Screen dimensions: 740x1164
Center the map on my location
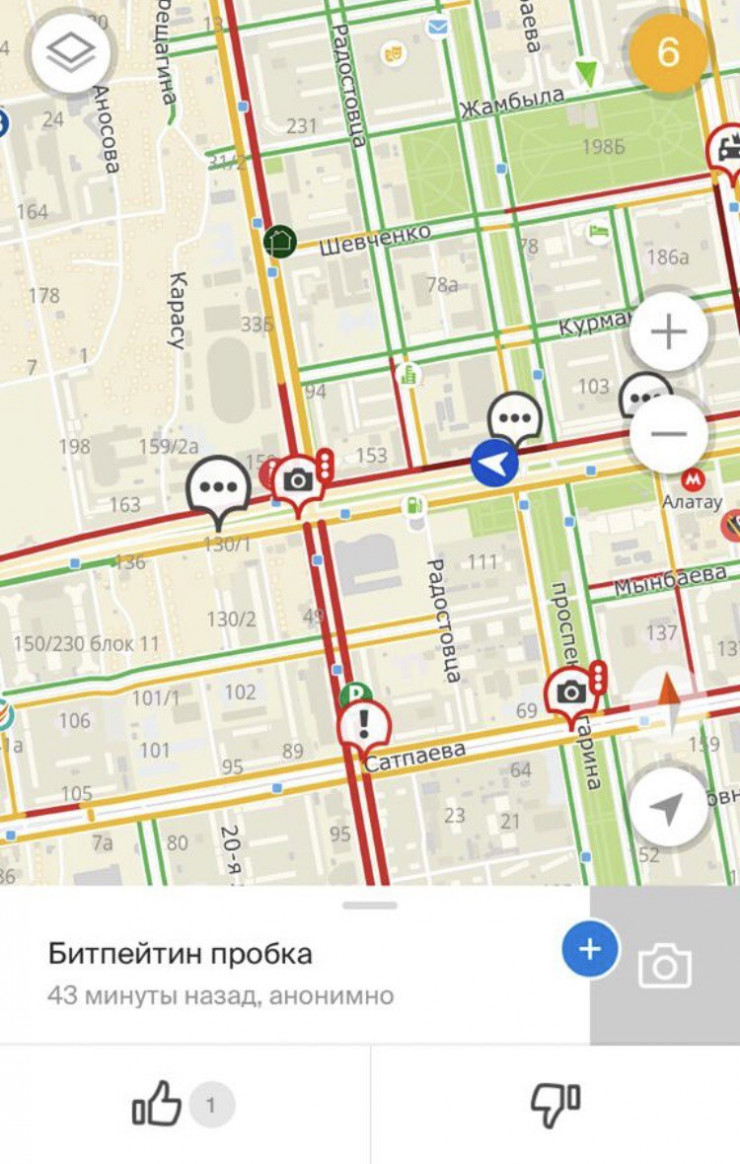pyautogui.click(x=668, y=808)
